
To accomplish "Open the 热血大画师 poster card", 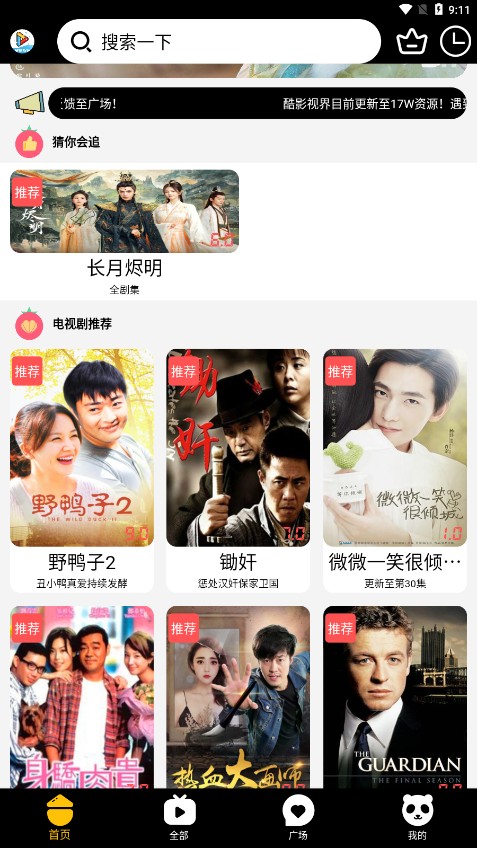I will (x=238, y=697).
